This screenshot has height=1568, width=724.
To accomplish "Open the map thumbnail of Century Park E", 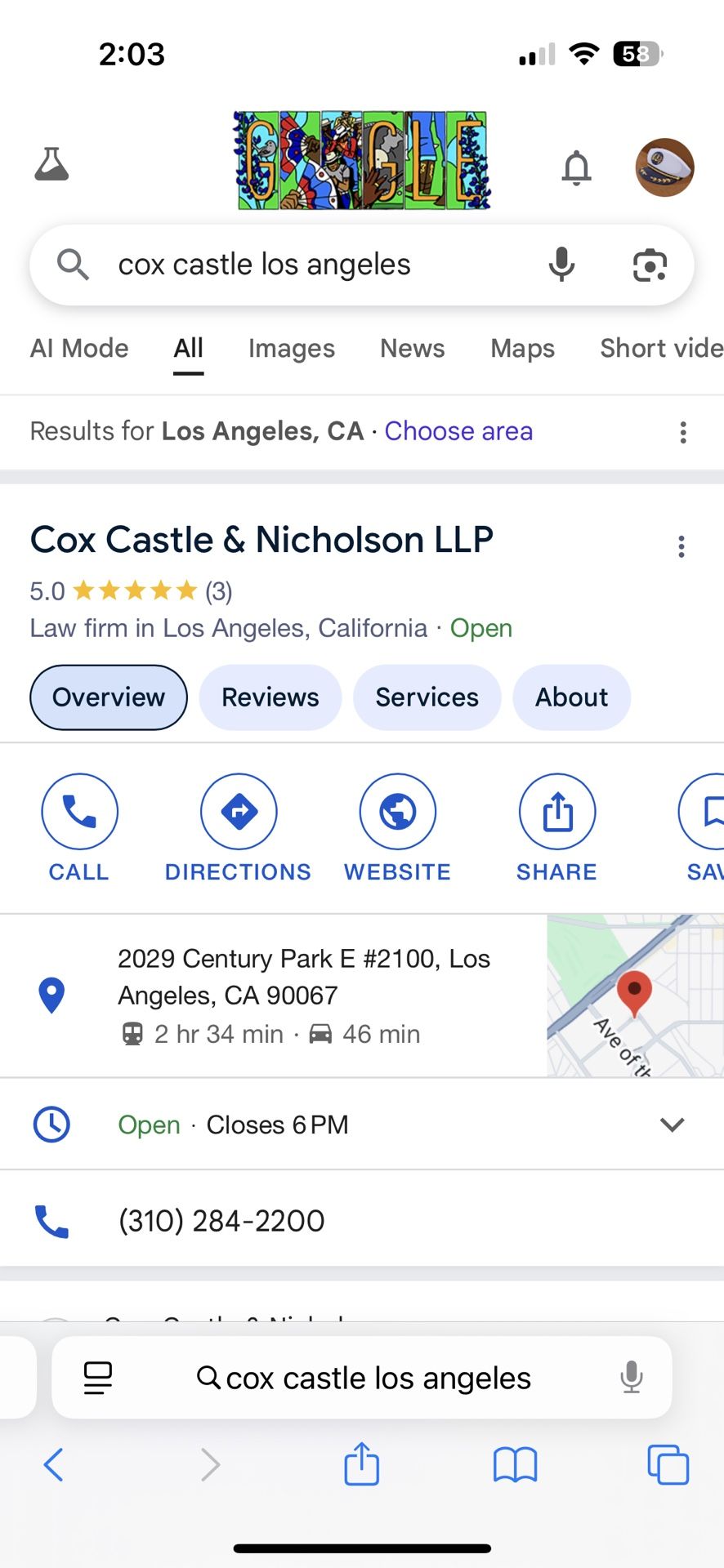I will [635, 996].
